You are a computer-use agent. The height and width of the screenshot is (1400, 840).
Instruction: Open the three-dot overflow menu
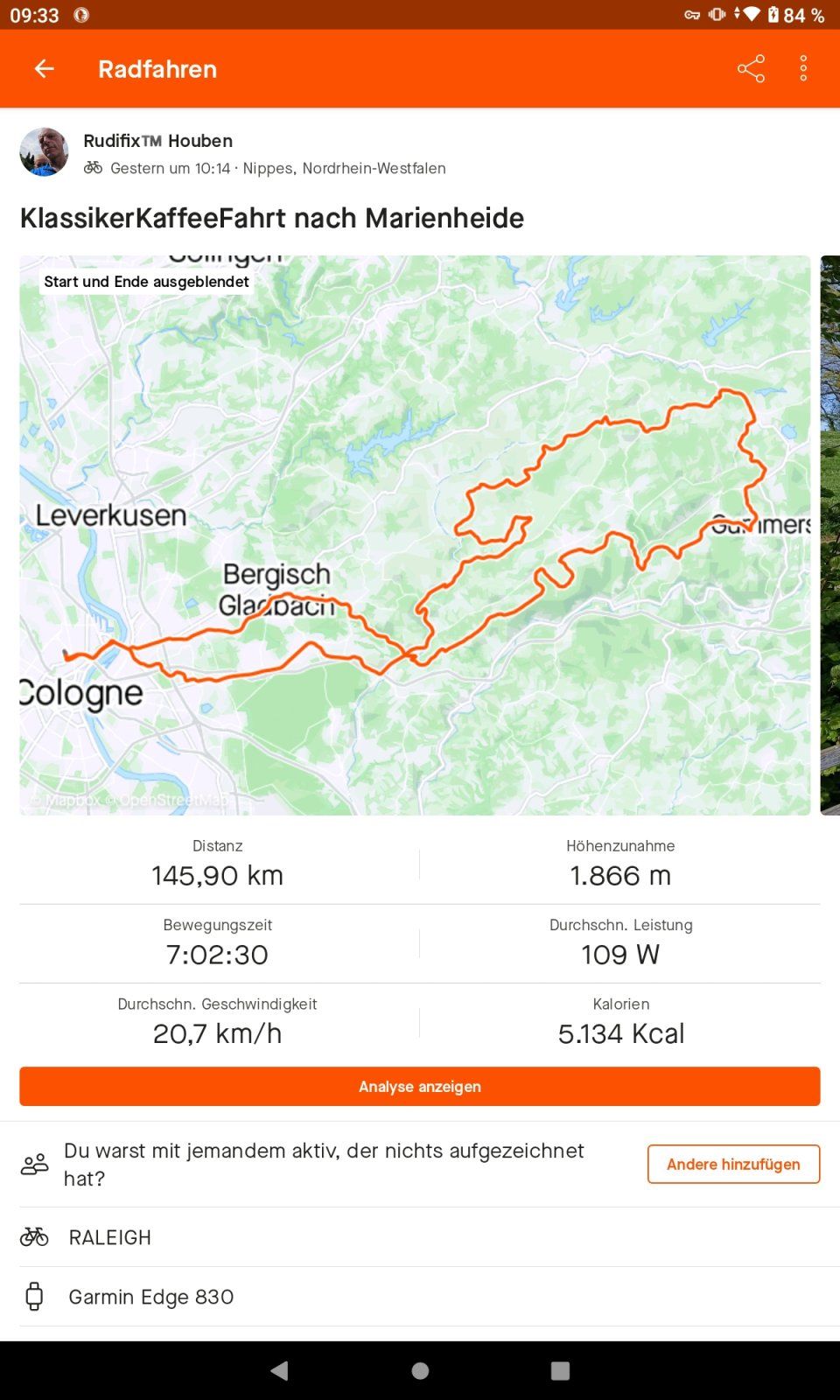tap(803, 68)
